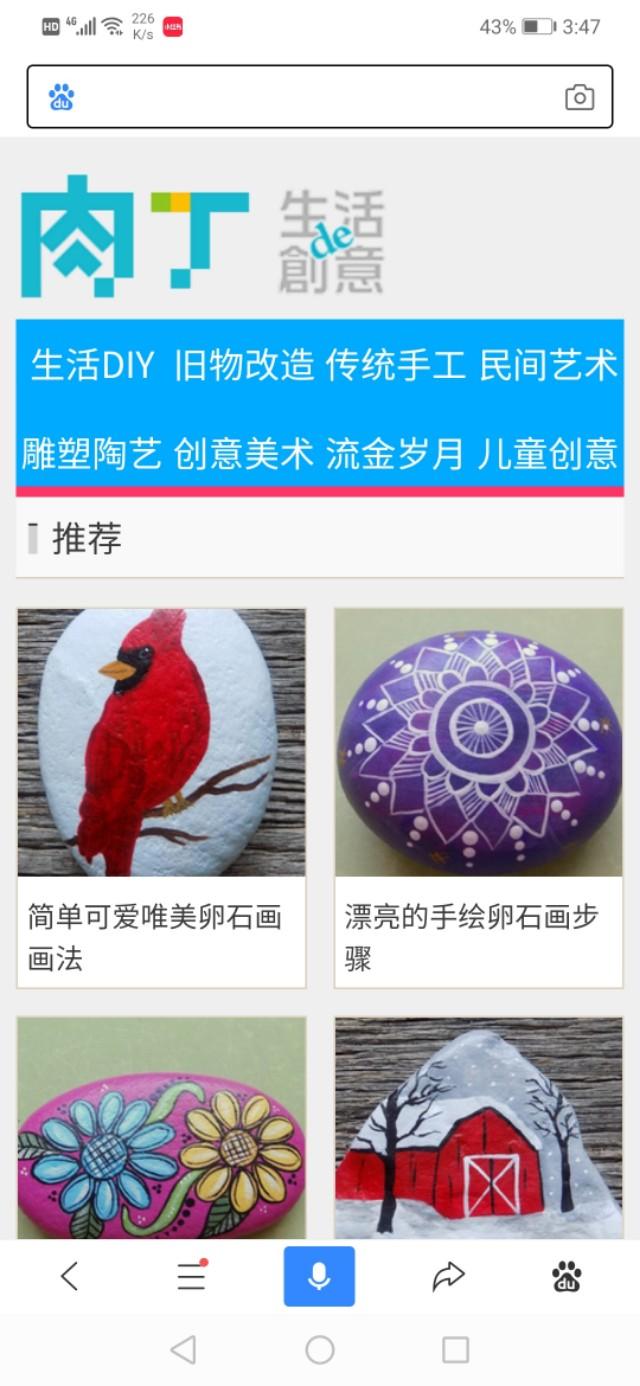Go to 传统手工 category
This screenshot has width=640, height=1386.
click(395, 365)
